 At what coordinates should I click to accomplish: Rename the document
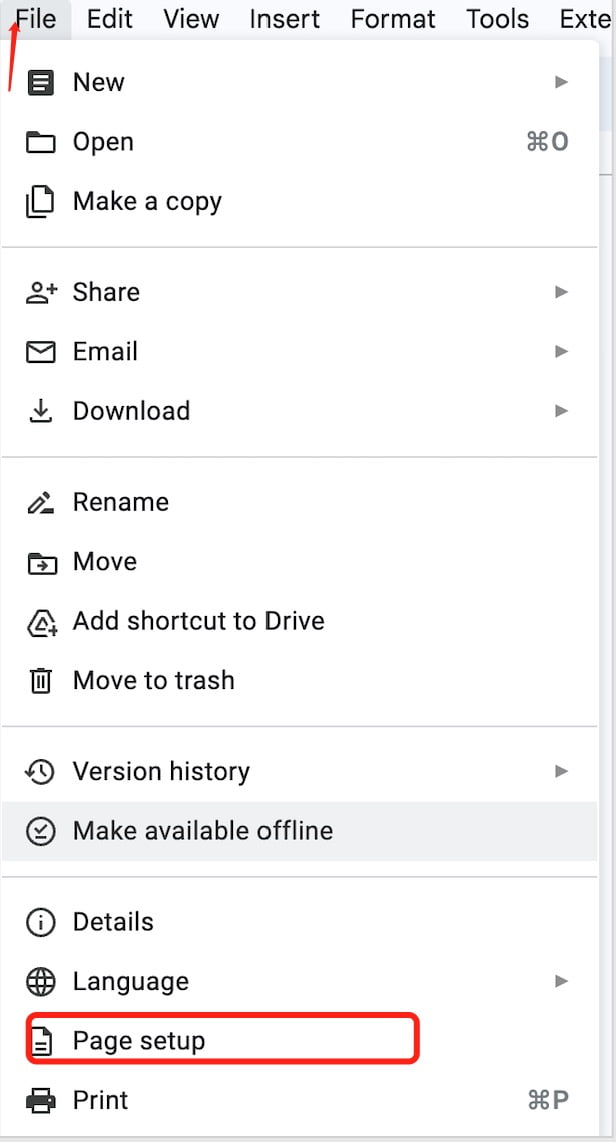coord(299,502)
